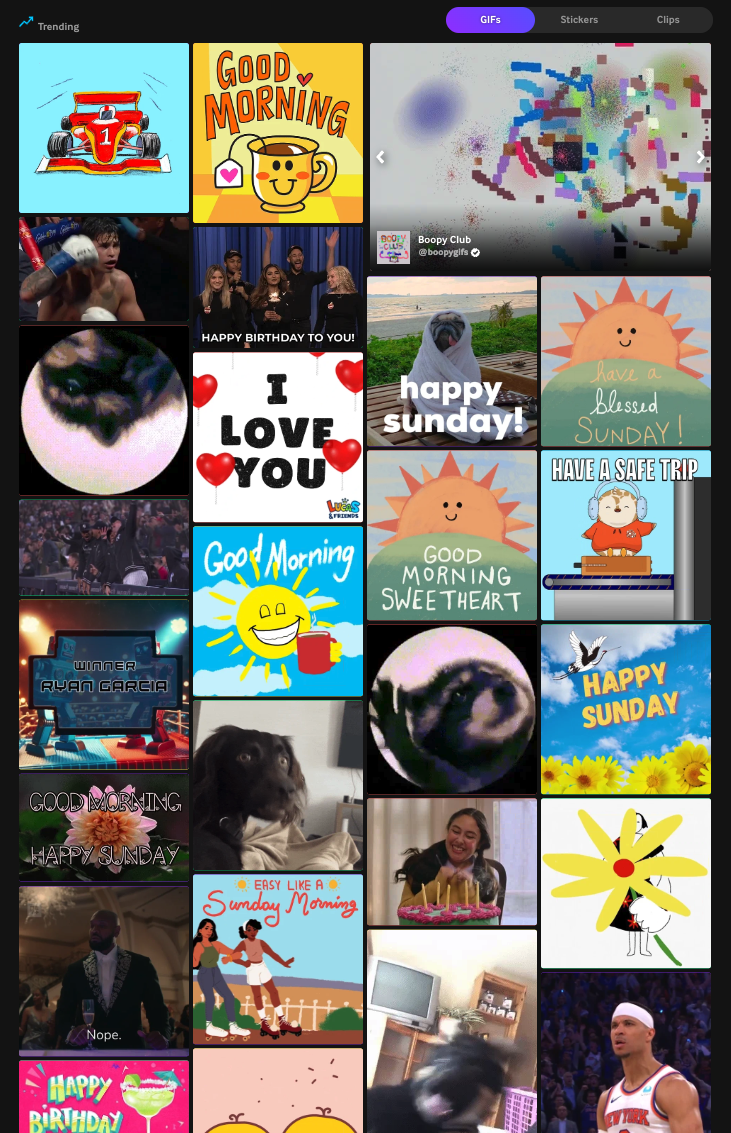
Task: Open the Happy Sunday sunflowers GIF
Action: click(625, 709)
